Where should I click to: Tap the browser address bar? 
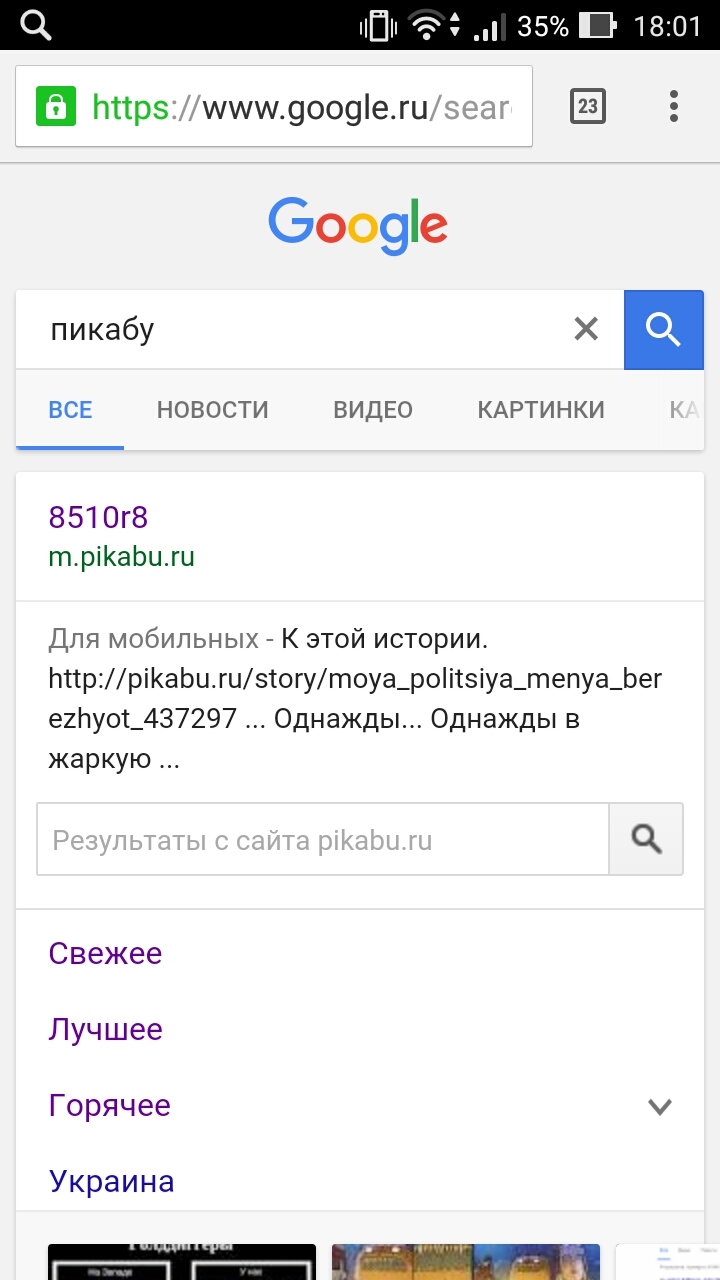pyautogui.click(x=300, y=106)
